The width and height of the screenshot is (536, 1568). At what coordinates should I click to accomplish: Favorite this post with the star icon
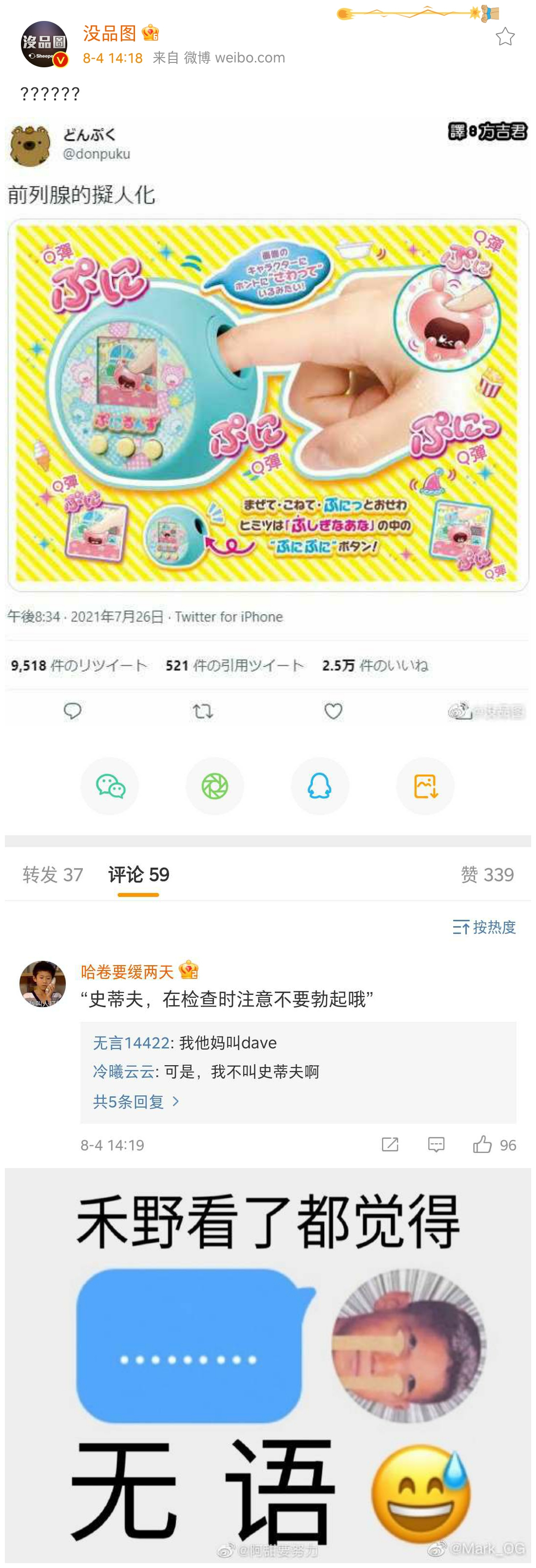pyautogui.click(x=504, y=37)
